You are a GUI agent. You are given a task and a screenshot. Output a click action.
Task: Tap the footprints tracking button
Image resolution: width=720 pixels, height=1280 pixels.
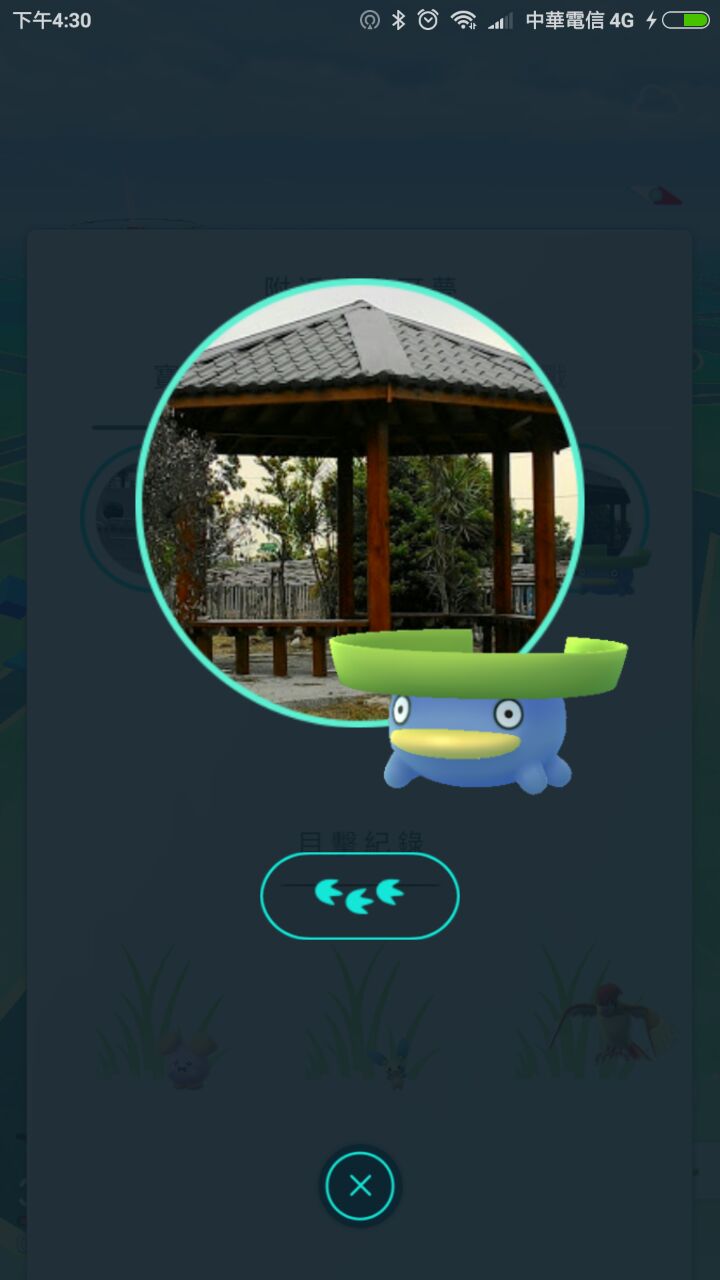(360, 895)
